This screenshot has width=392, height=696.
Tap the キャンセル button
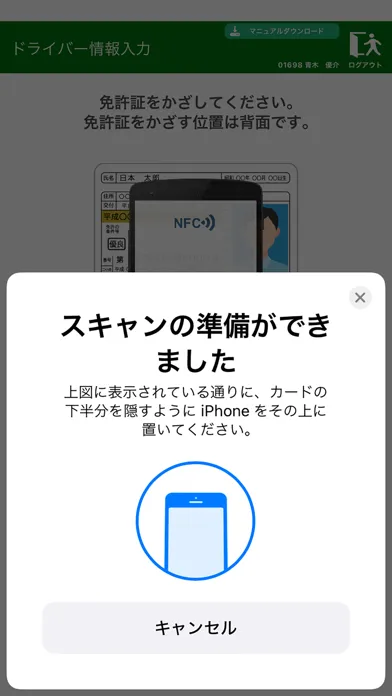coord(196,628)
